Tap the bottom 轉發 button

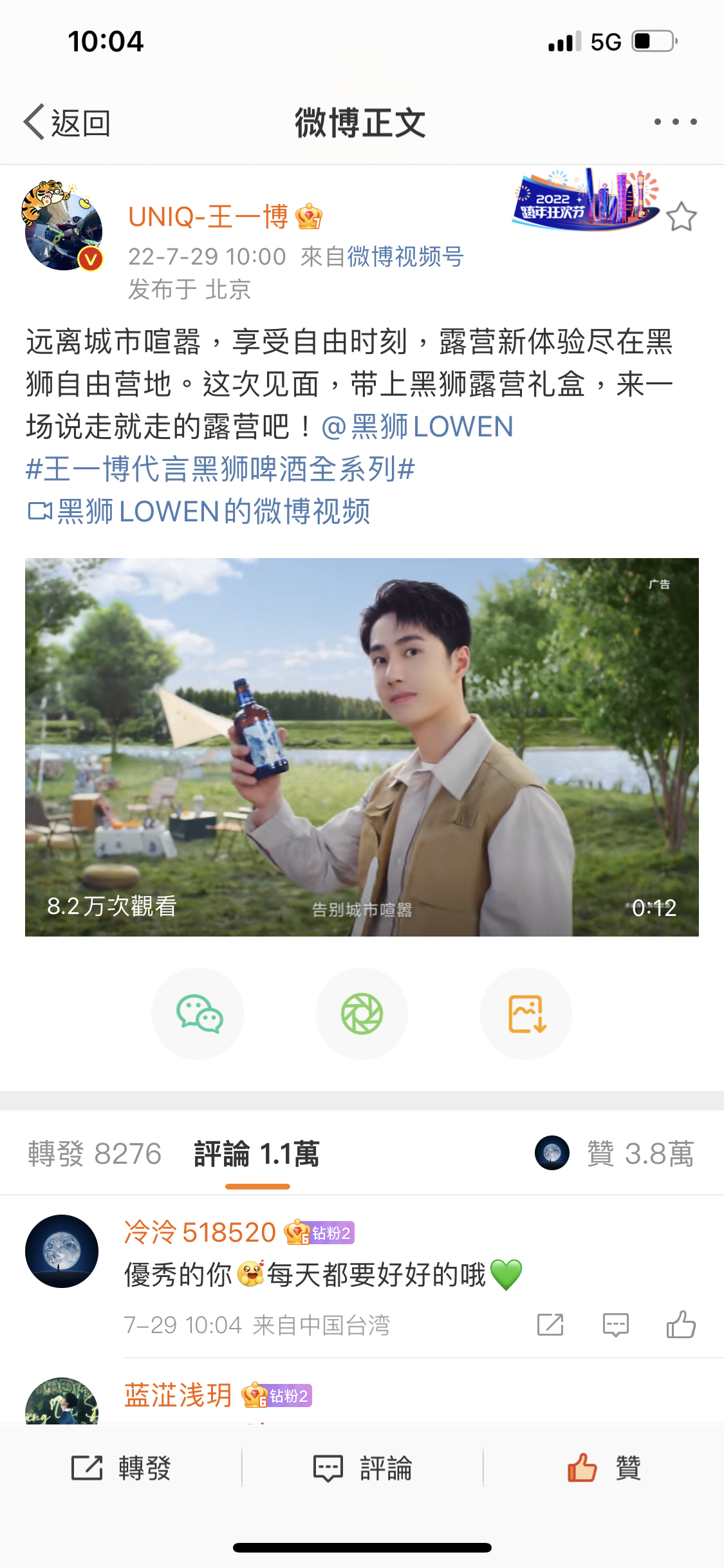pyautogui.click(x=121, y=1468)
